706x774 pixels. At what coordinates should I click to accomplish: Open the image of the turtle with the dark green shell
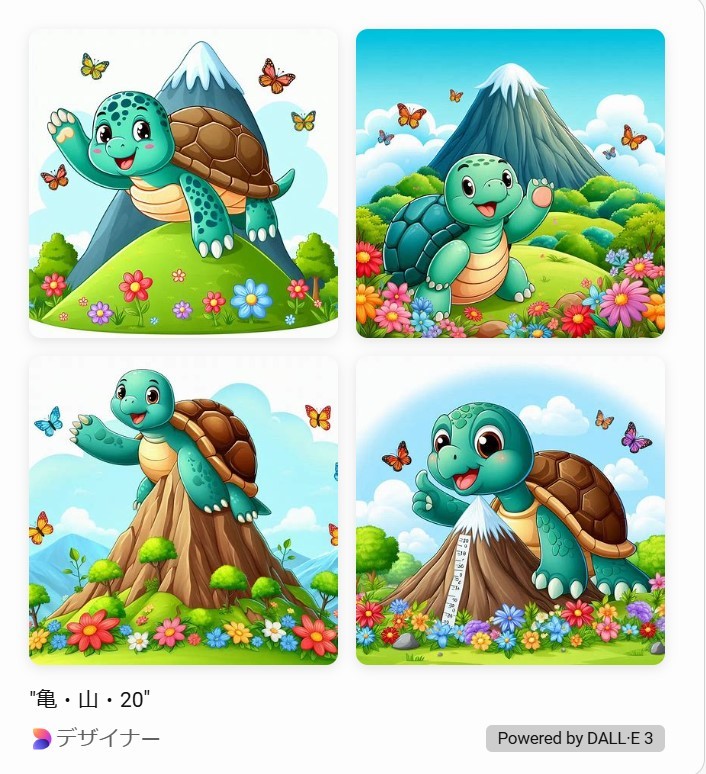(x=510, y=183)
